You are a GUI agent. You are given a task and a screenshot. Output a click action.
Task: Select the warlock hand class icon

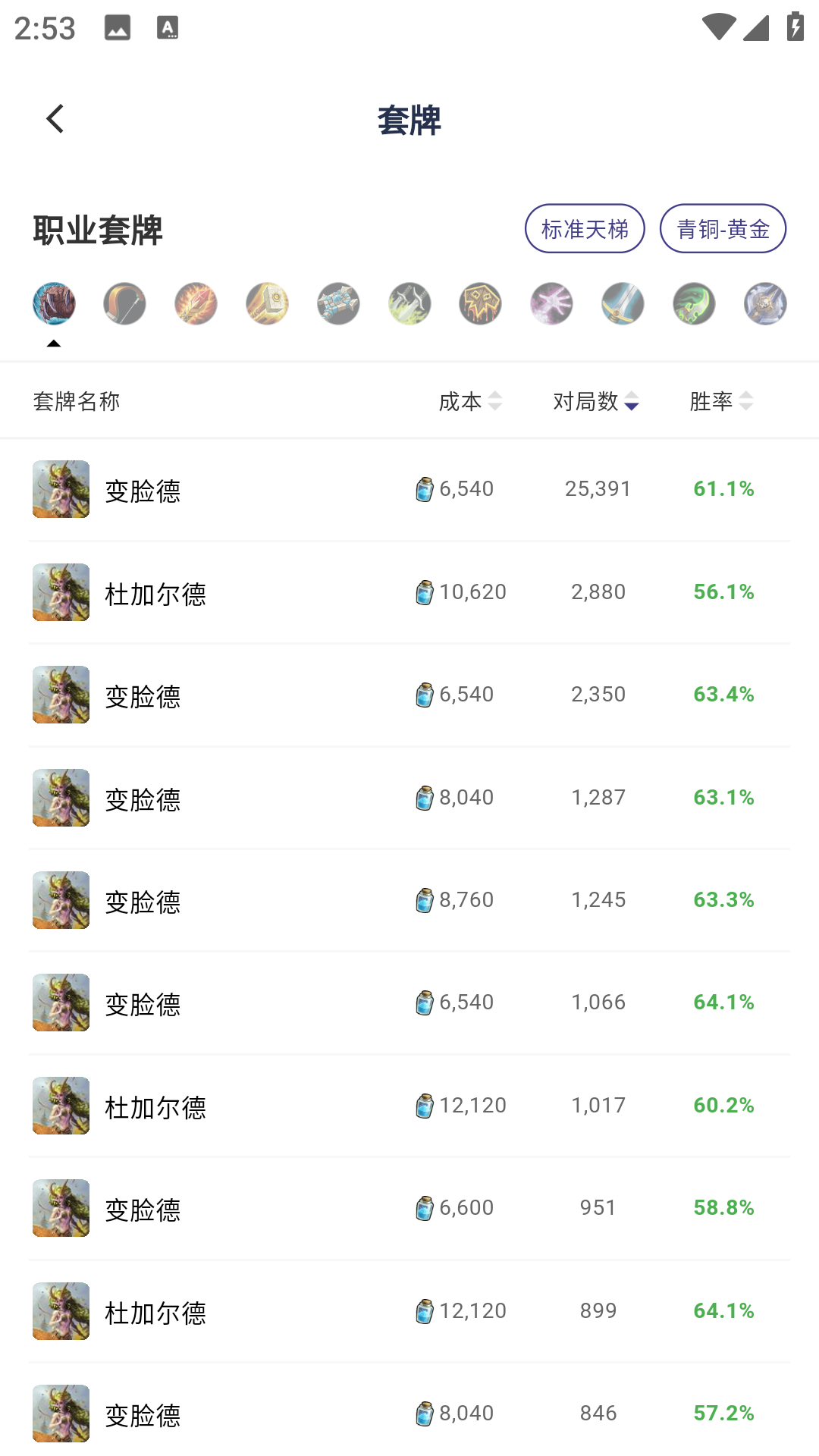click(551, 304)
